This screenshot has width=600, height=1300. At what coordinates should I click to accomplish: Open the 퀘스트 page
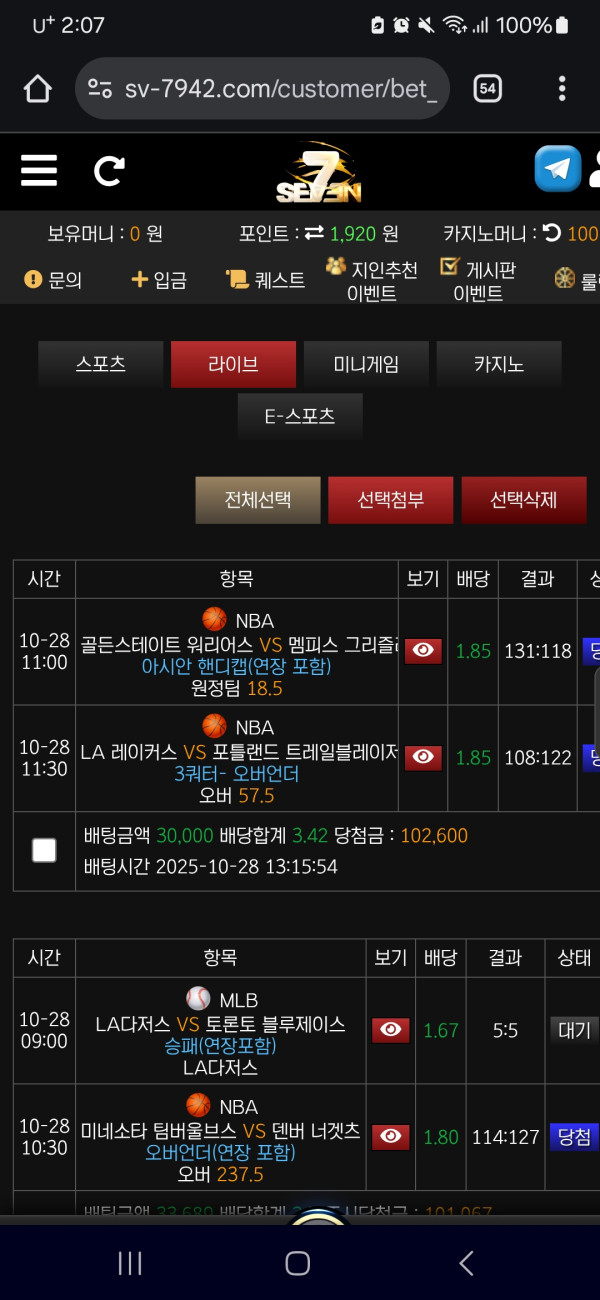(x=266, y=280)
